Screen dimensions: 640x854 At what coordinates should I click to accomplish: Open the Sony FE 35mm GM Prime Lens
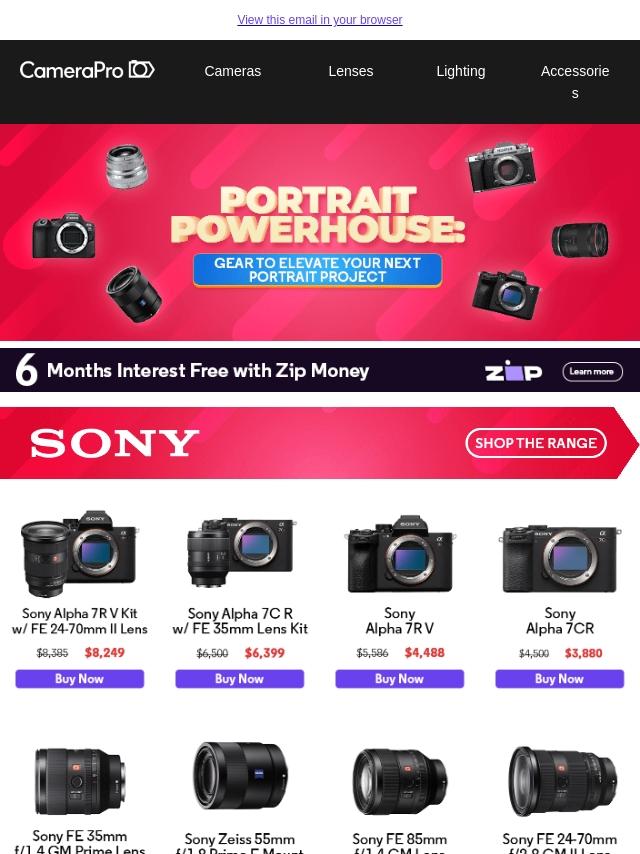[x=80, y=790]
